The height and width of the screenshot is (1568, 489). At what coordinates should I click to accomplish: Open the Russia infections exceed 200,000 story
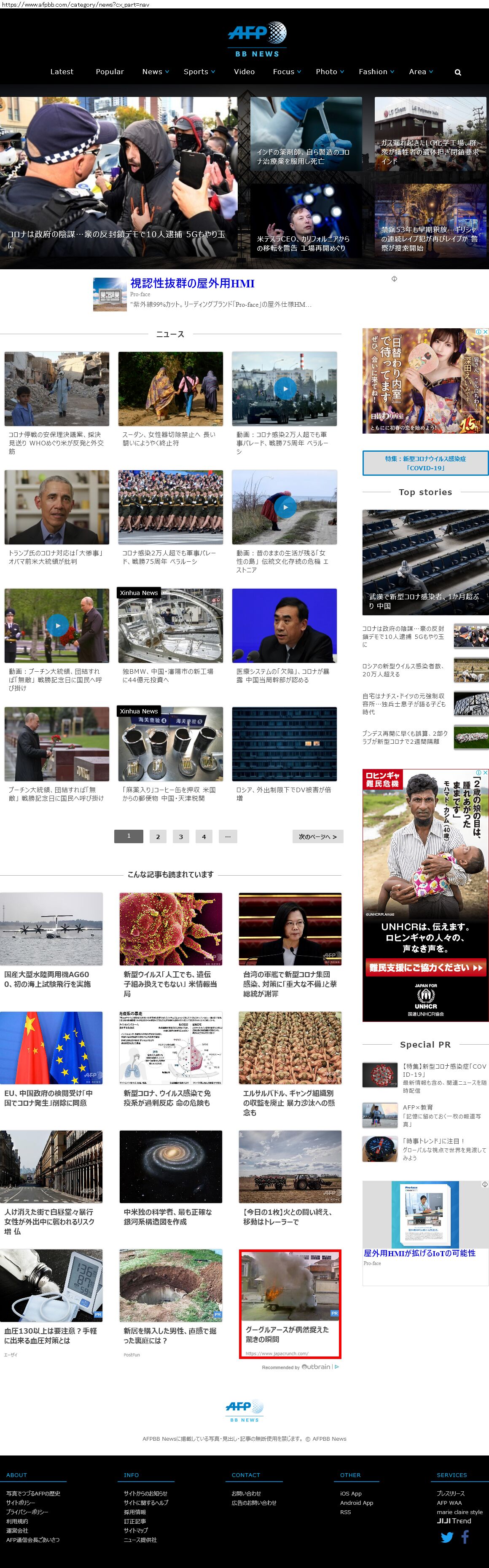pos(403,670)
